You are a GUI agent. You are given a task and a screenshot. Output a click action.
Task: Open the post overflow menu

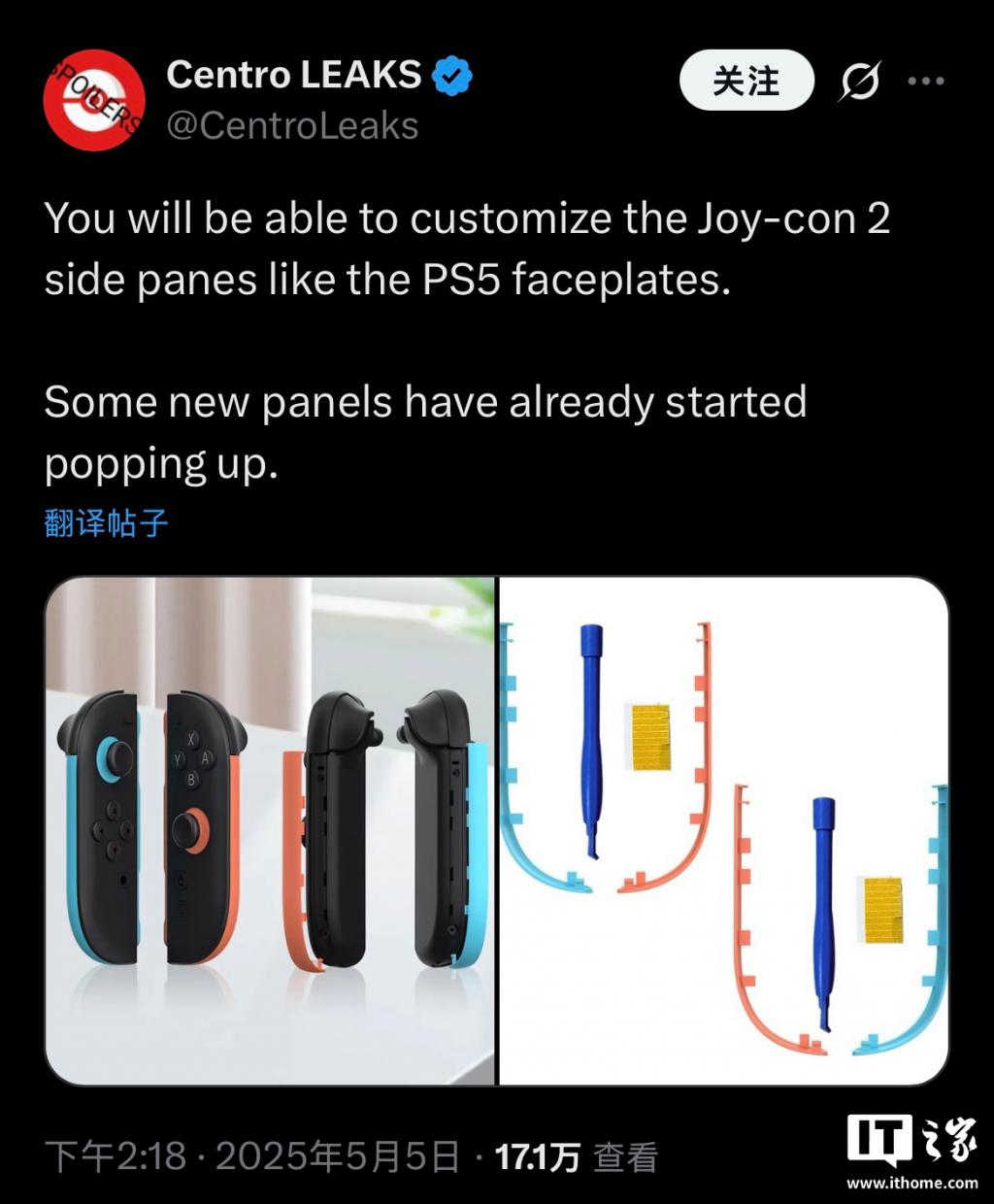point(925,82)
